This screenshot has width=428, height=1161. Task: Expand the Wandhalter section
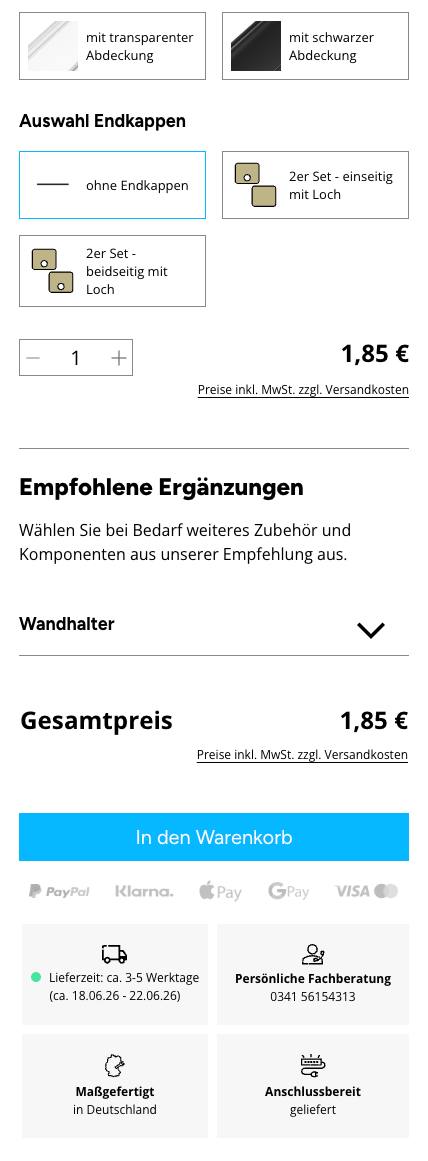coord(214,626)
